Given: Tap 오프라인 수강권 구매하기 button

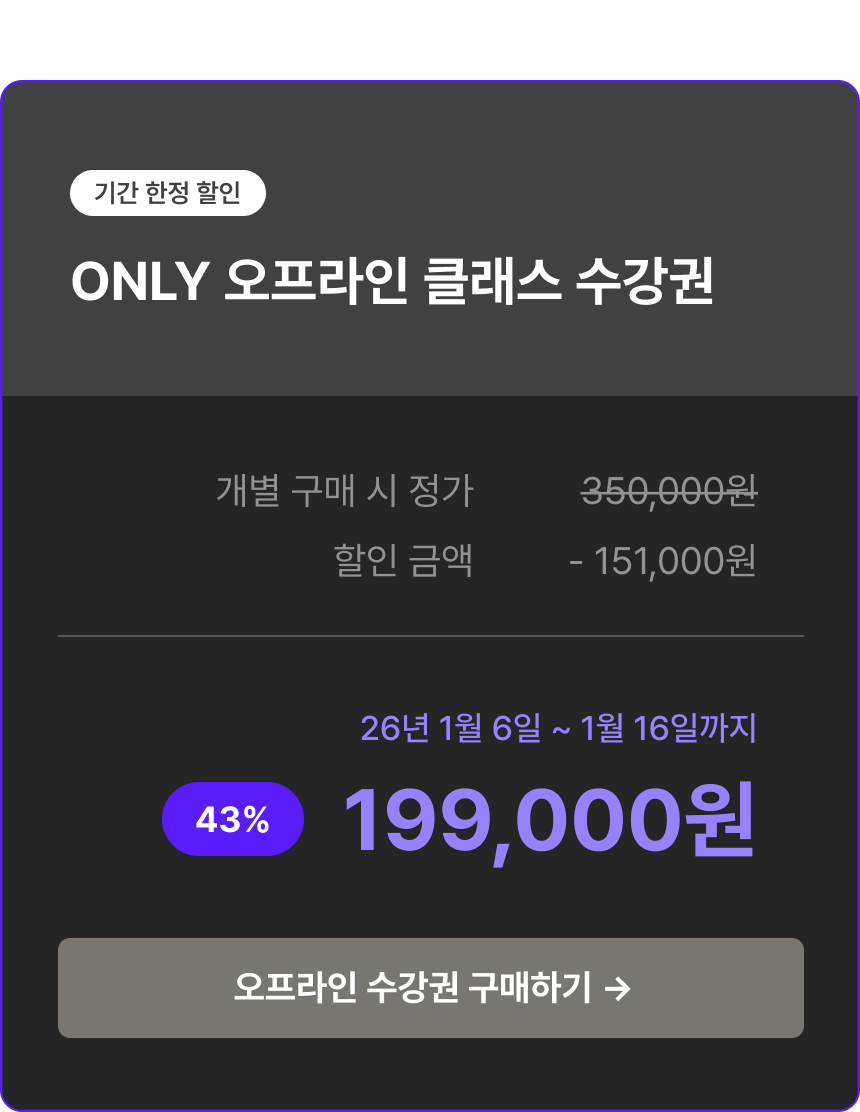Looking at the screenshot, I should [x=431, y=988].
